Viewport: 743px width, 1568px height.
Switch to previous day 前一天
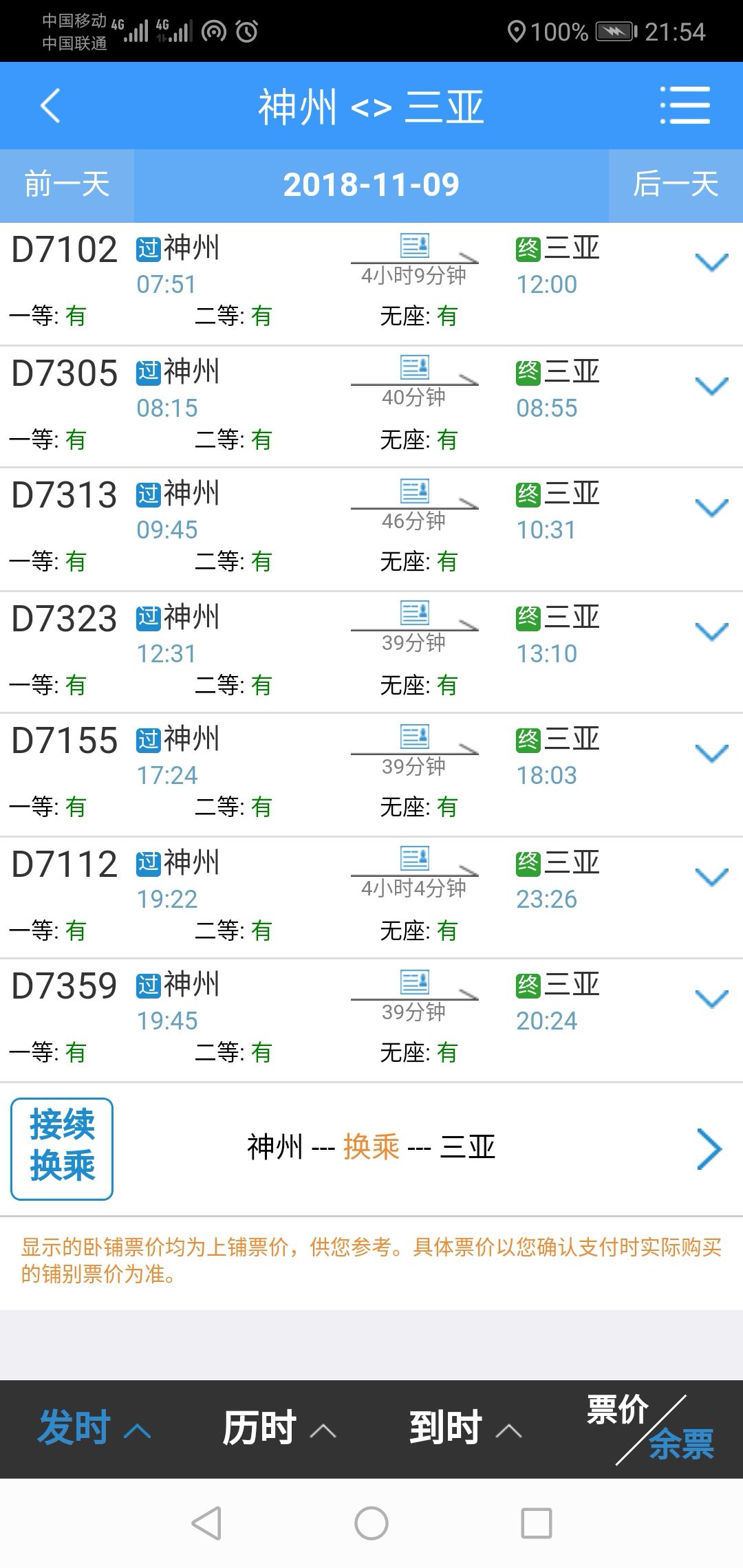pyautogui.click(x=67, y=185)
